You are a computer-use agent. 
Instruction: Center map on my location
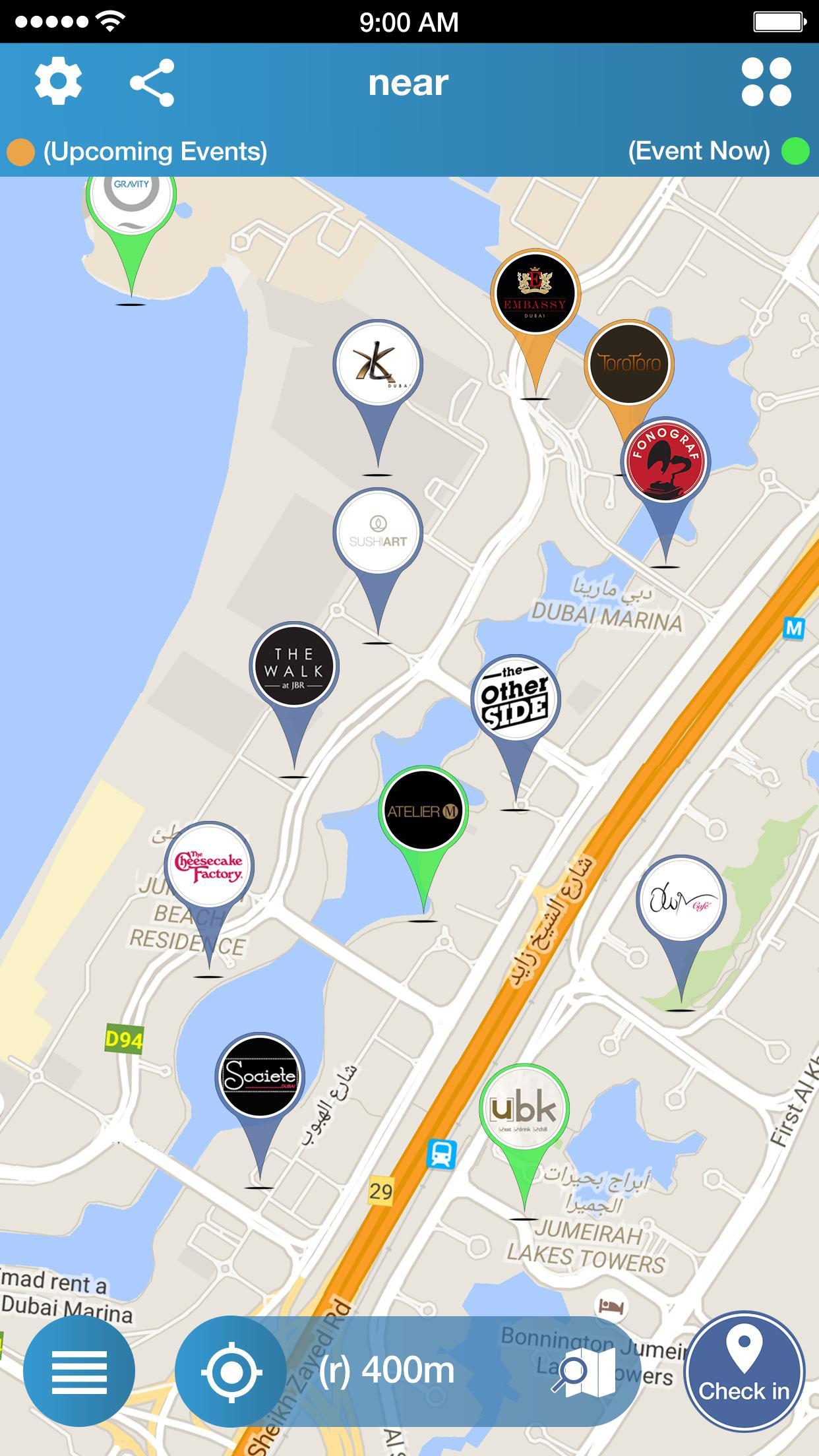pos(231,1371)
